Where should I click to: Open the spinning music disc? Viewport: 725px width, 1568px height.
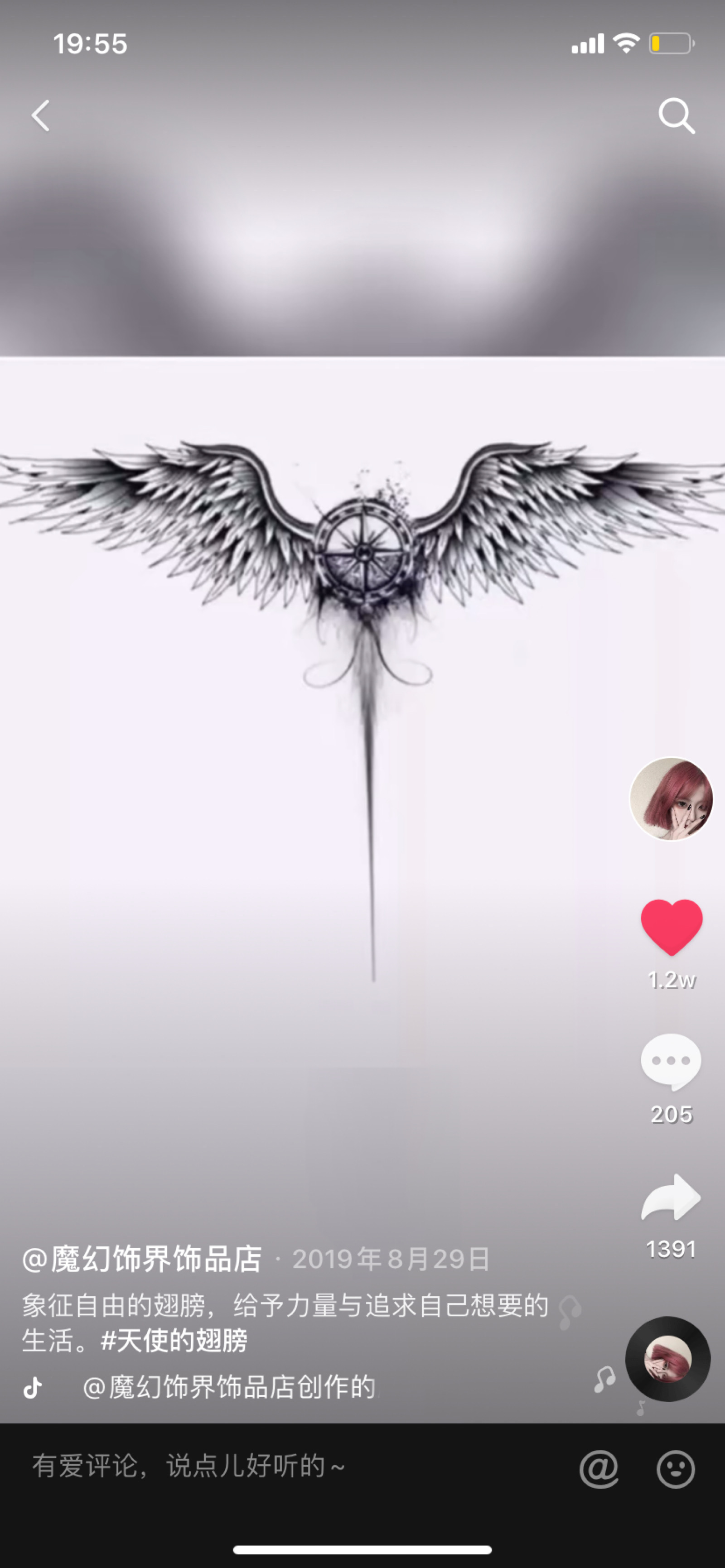668,1359
